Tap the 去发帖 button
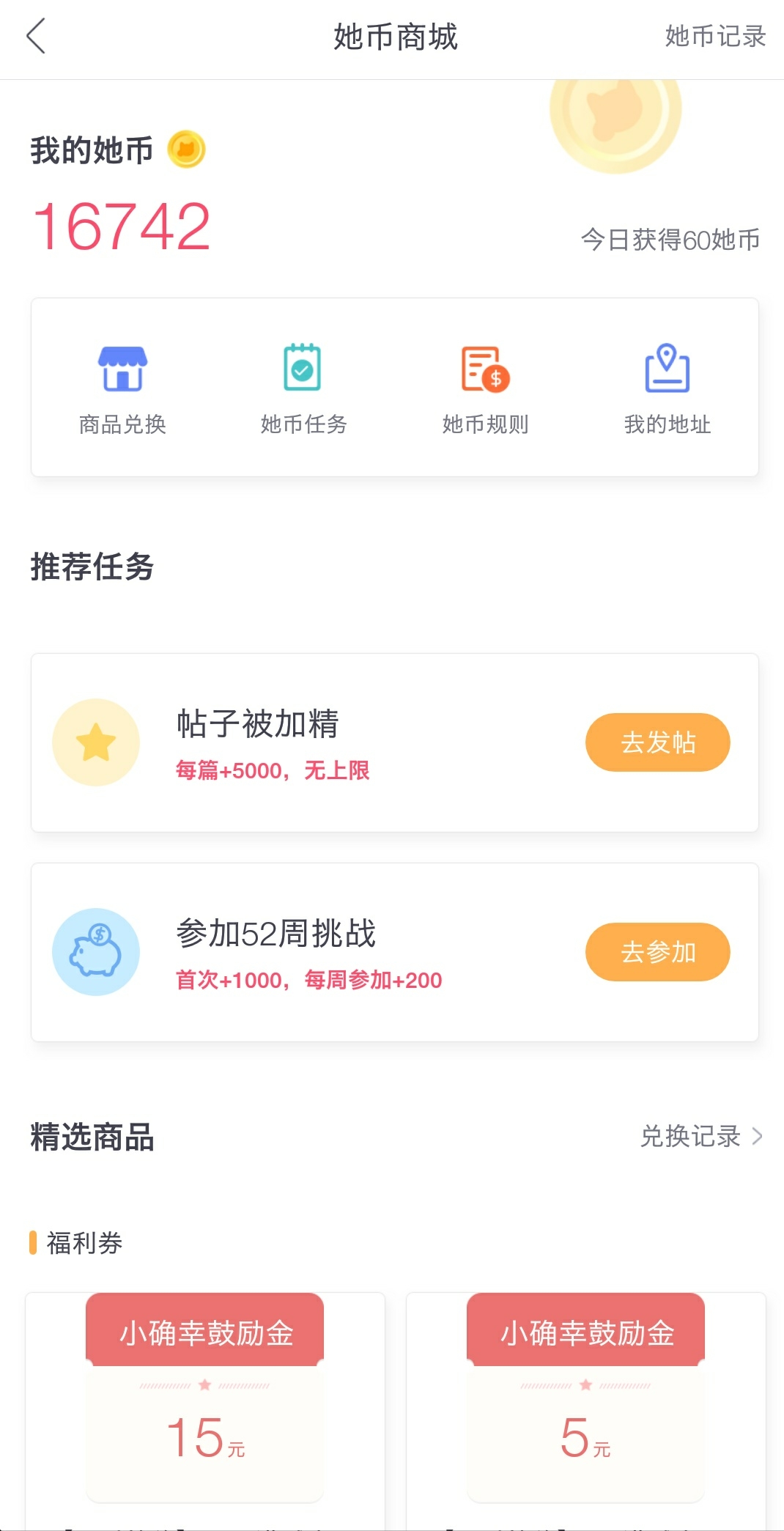The height and width of the screenshot is (1531, 784). click(657, 742)
